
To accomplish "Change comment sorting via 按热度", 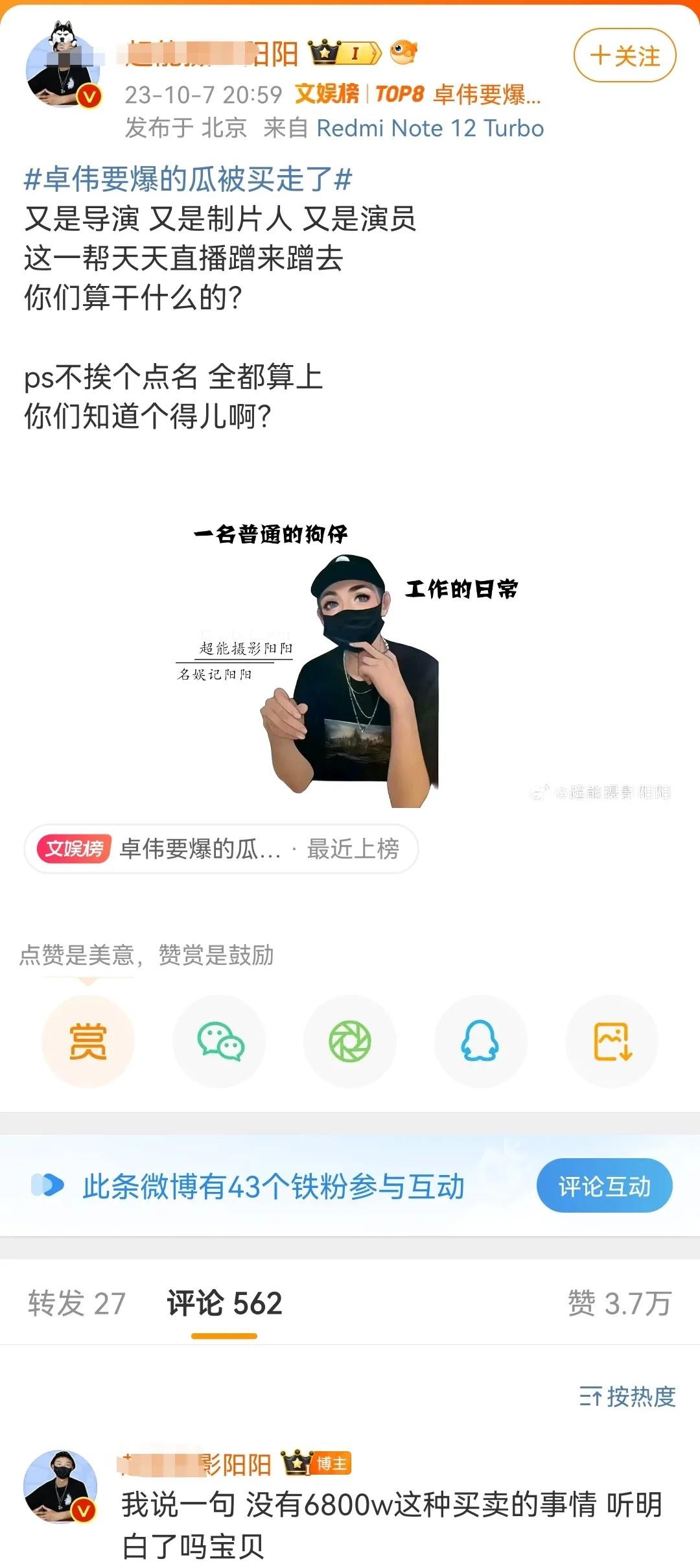I will click(x=627, y=1396).
